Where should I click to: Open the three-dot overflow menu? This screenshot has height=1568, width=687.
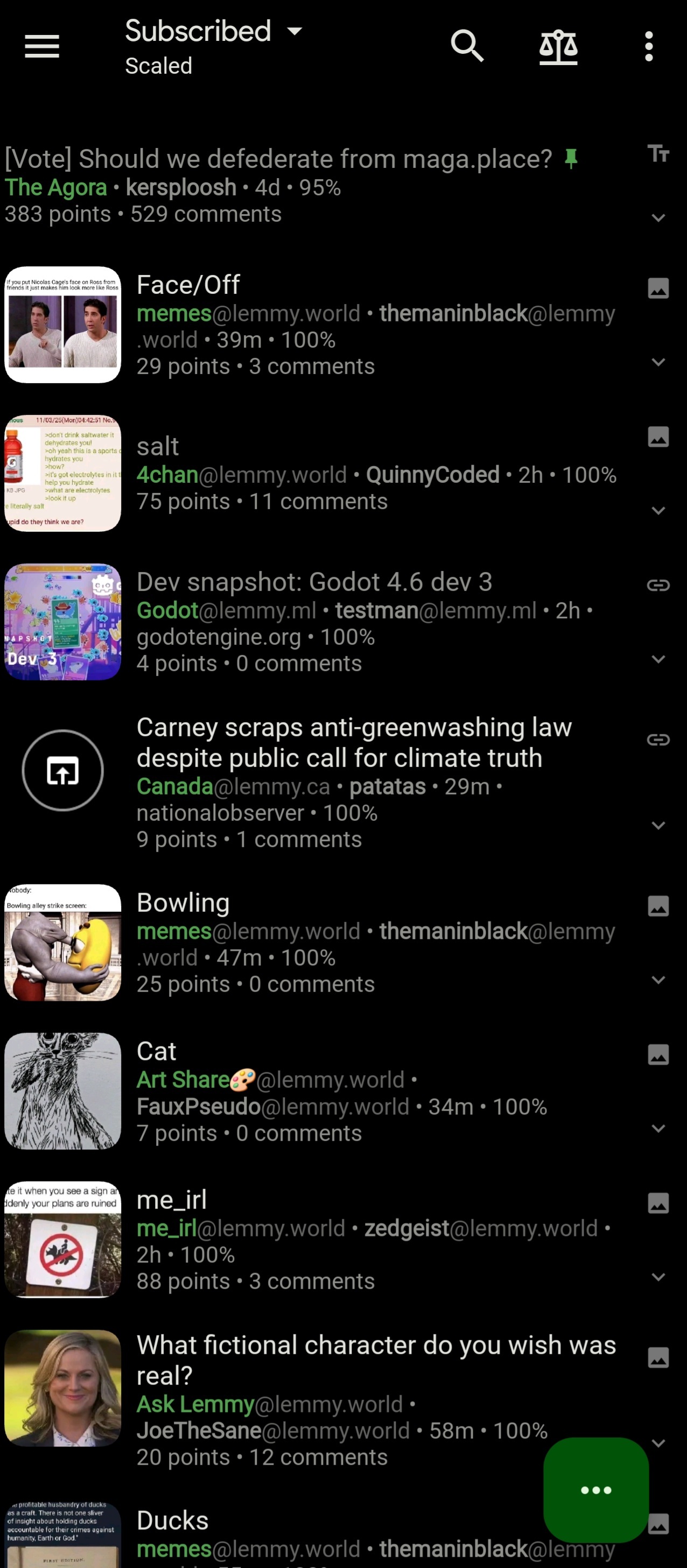[649, 46]
